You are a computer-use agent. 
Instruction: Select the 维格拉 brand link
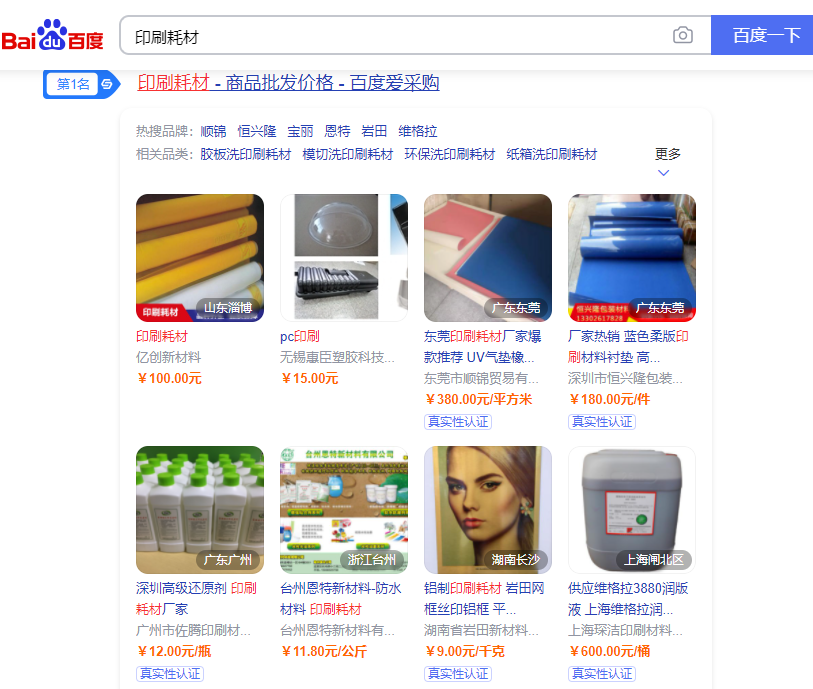click(418, 131)
